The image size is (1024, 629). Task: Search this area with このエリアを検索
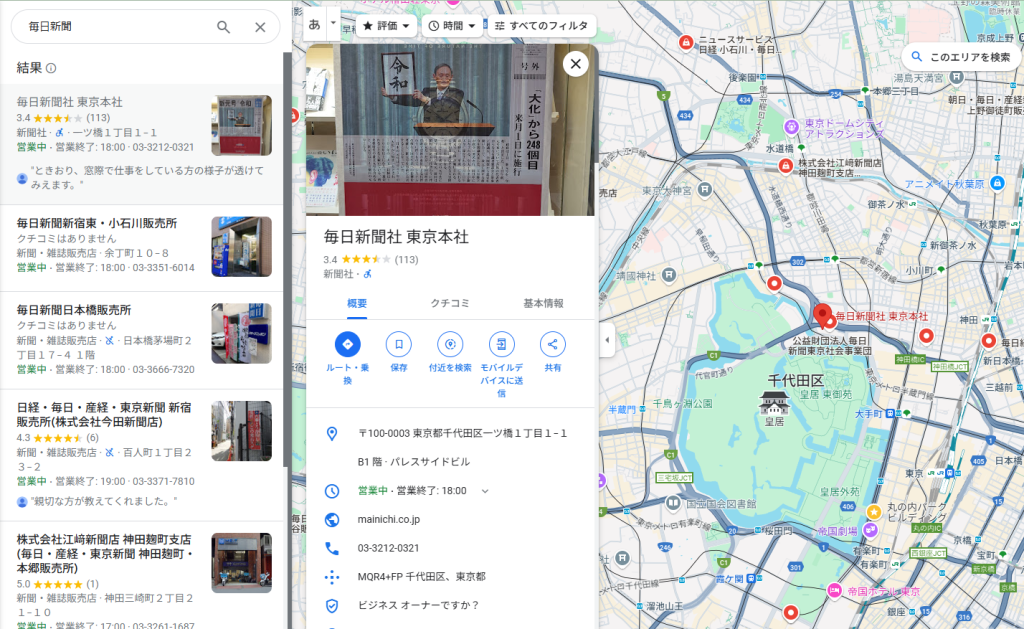pos(961,57)
